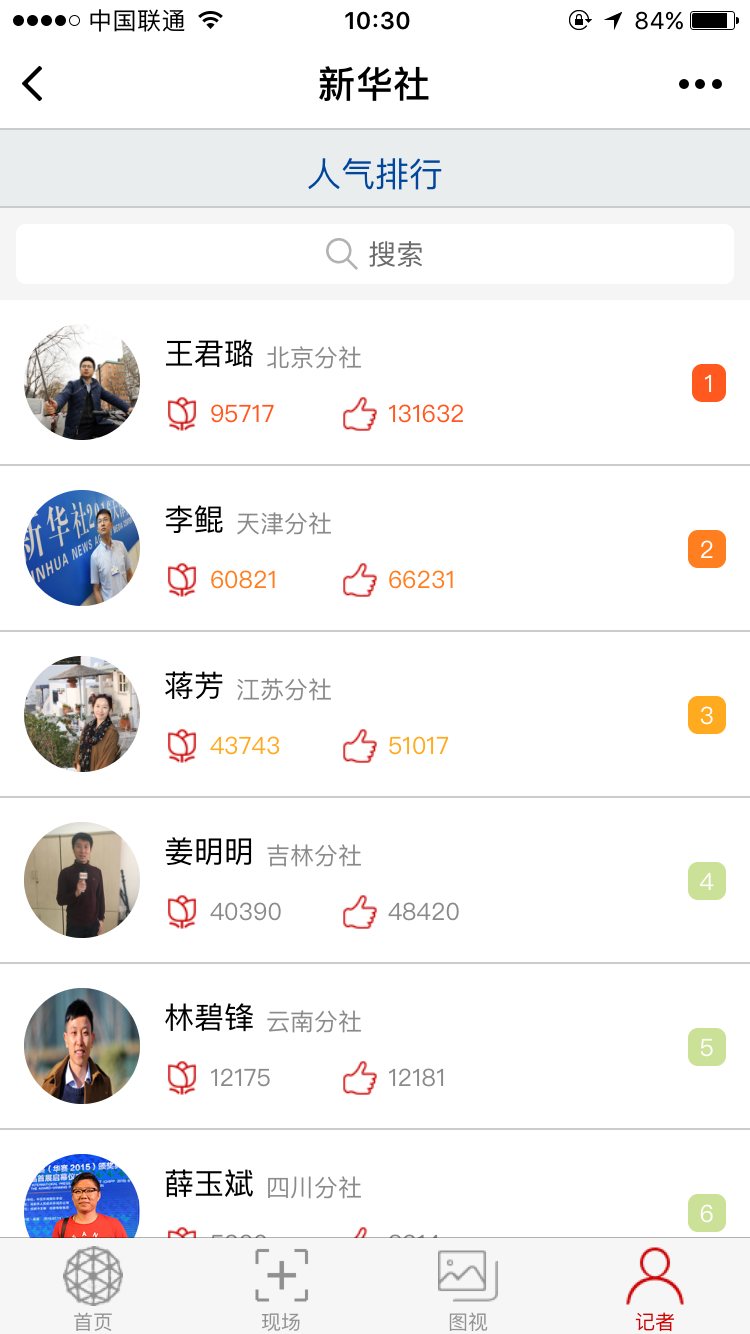Switch to the 图视 tab
Image resolution: width=750 pixels, height=1334 pixels.
tap(468, 1288)
